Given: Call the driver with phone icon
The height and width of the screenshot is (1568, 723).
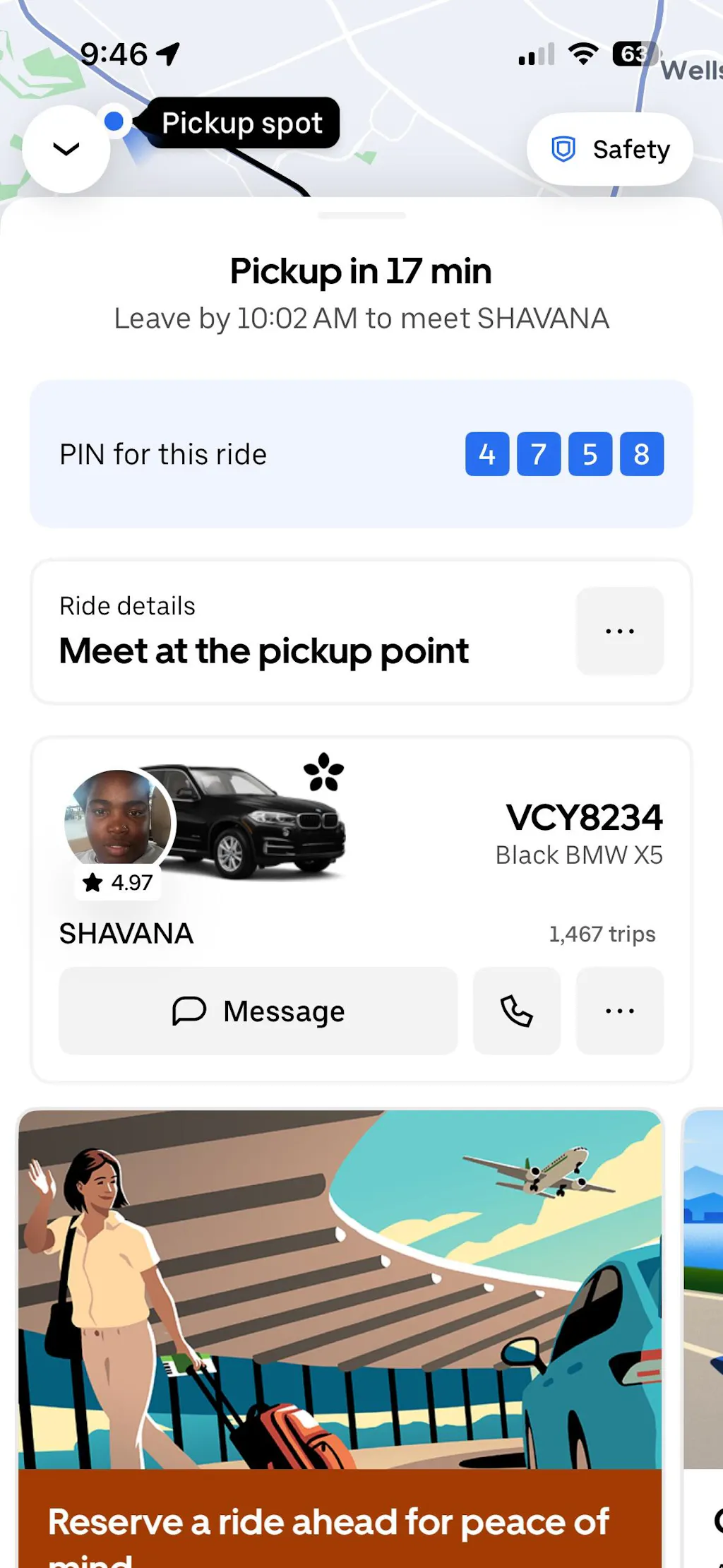Looking at the screenshot, I should 517,1011.
